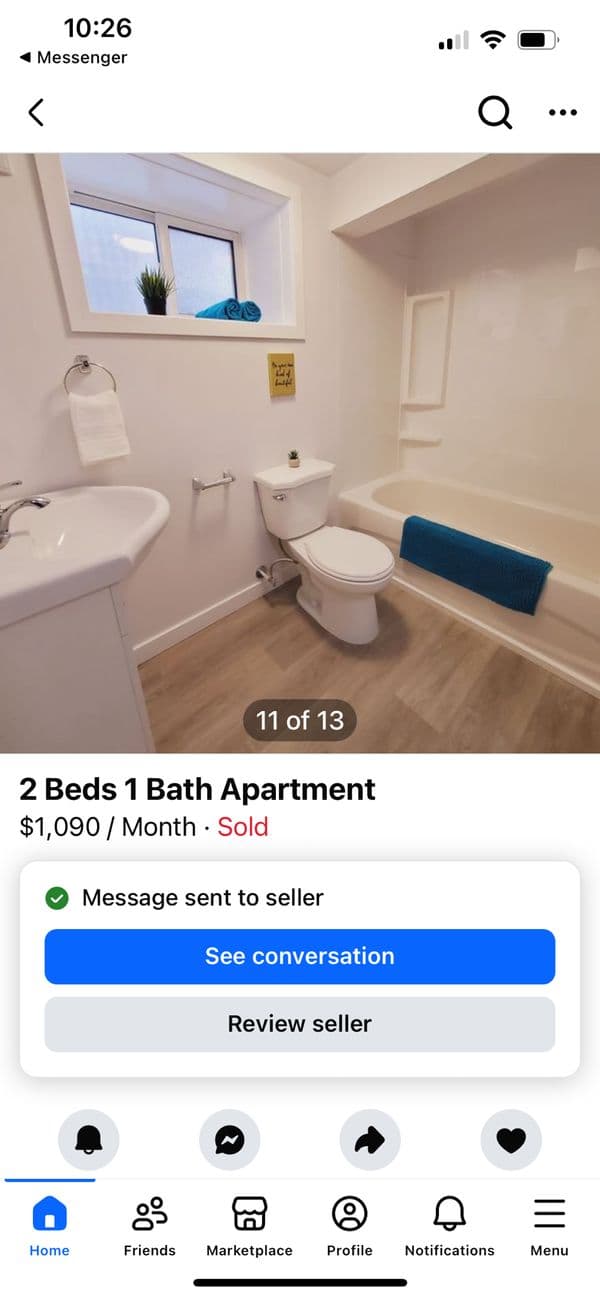This screenshot has width=600, height=1299.
Task: Open the Menu tab
Action: 549,1227
